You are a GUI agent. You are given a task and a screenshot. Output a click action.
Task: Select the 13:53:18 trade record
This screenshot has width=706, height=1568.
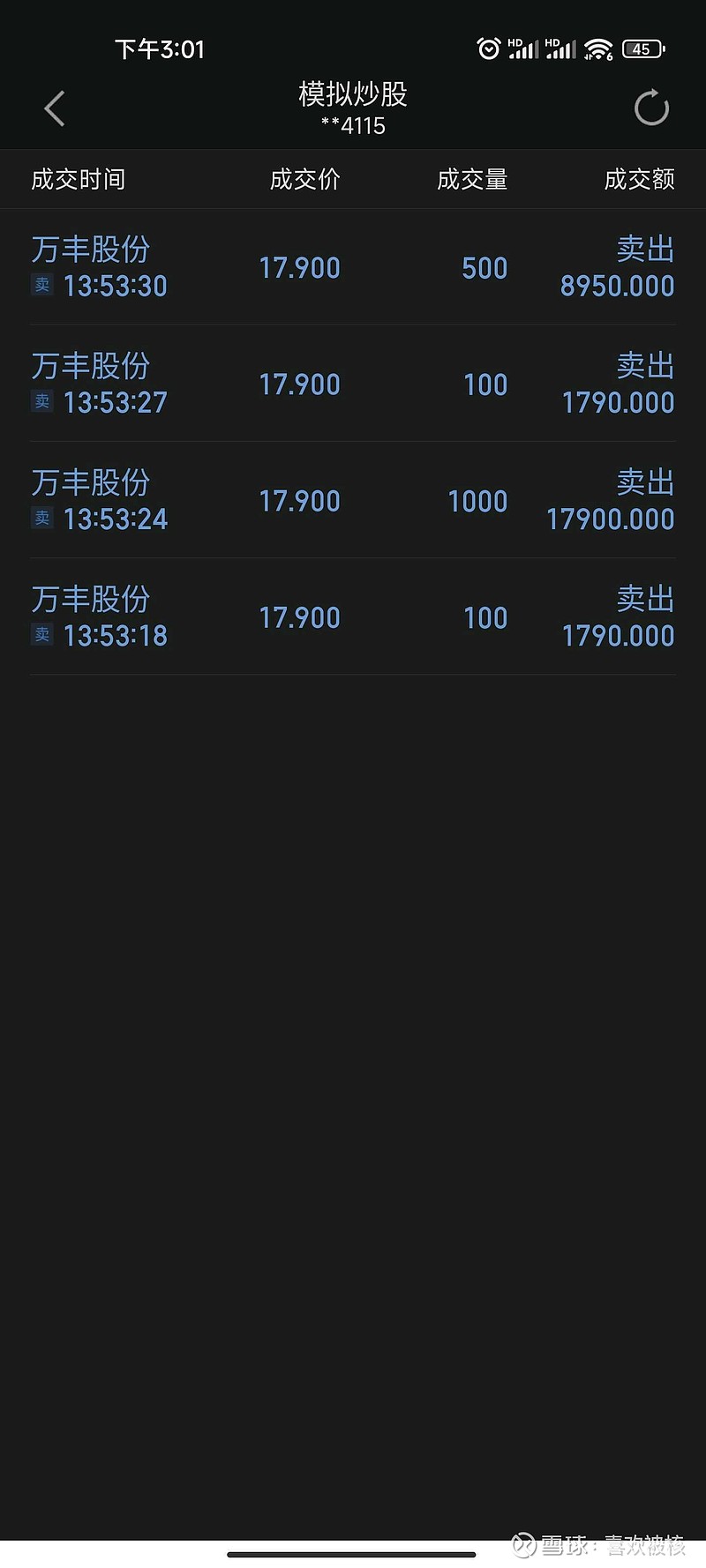tap(353, 616)
